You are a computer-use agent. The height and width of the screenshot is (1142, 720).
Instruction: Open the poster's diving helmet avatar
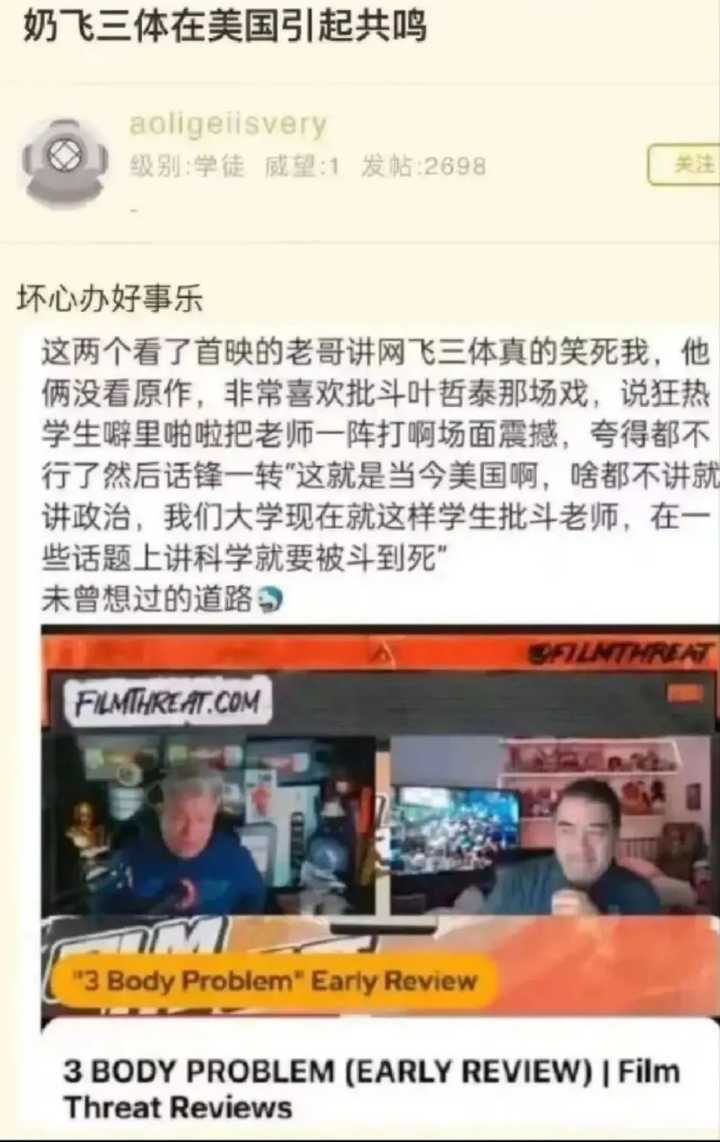pyautogui.click(x=64, y=161)
